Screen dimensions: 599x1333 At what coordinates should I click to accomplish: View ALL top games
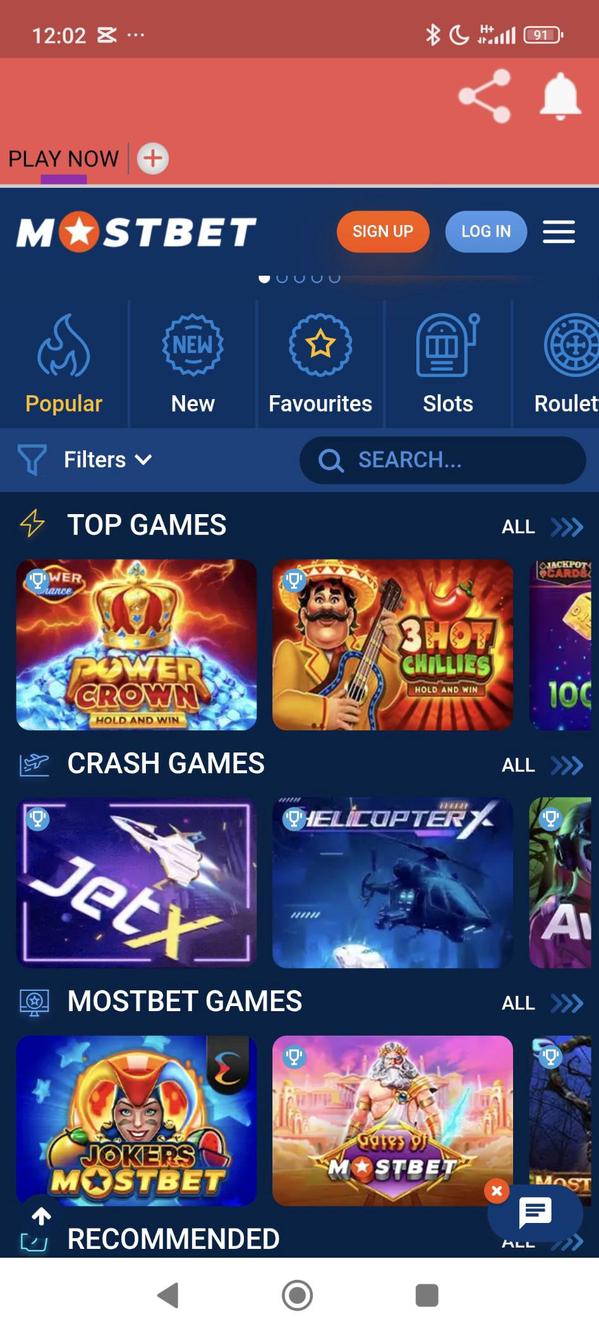(542, 527)
